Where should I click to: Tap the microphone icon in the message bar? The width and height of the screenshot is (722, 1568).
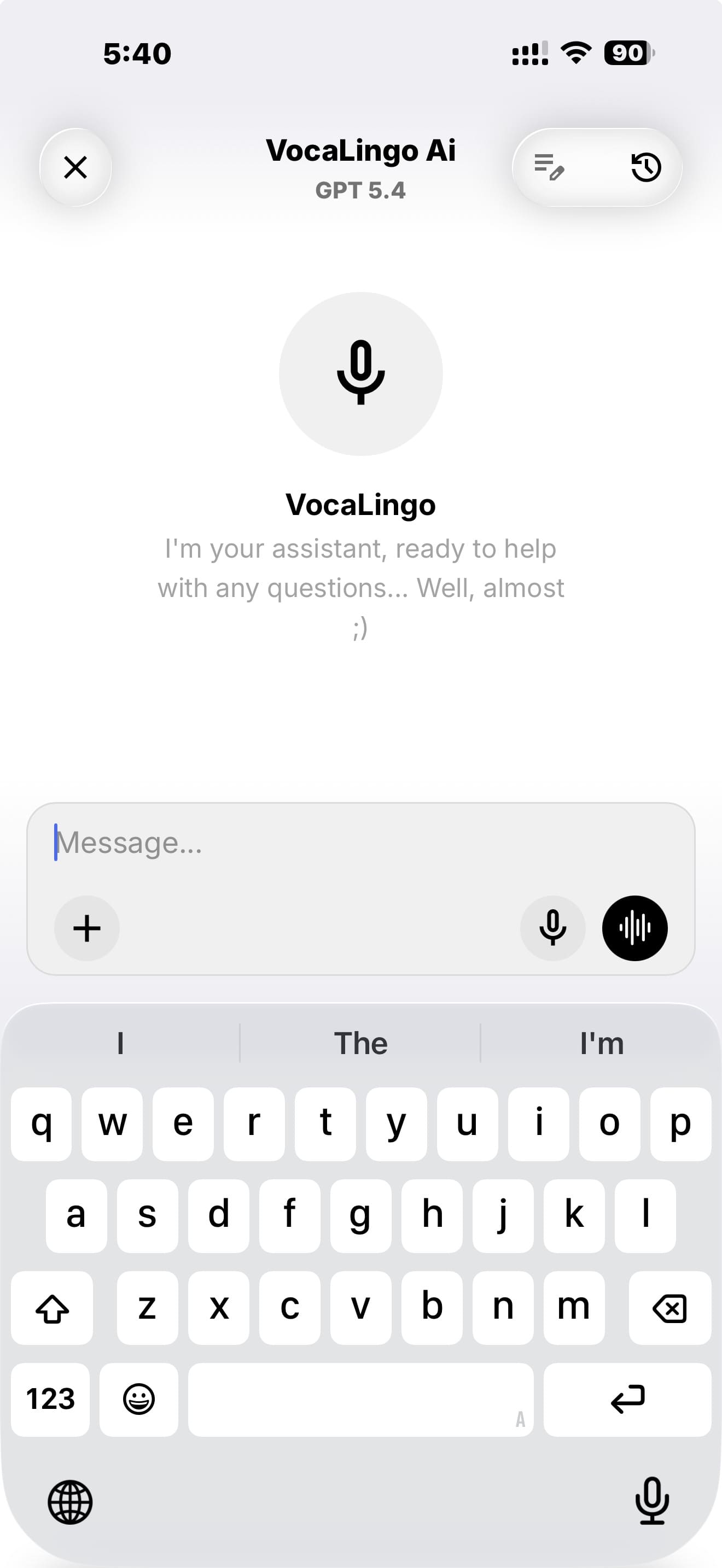pos(553,928)
